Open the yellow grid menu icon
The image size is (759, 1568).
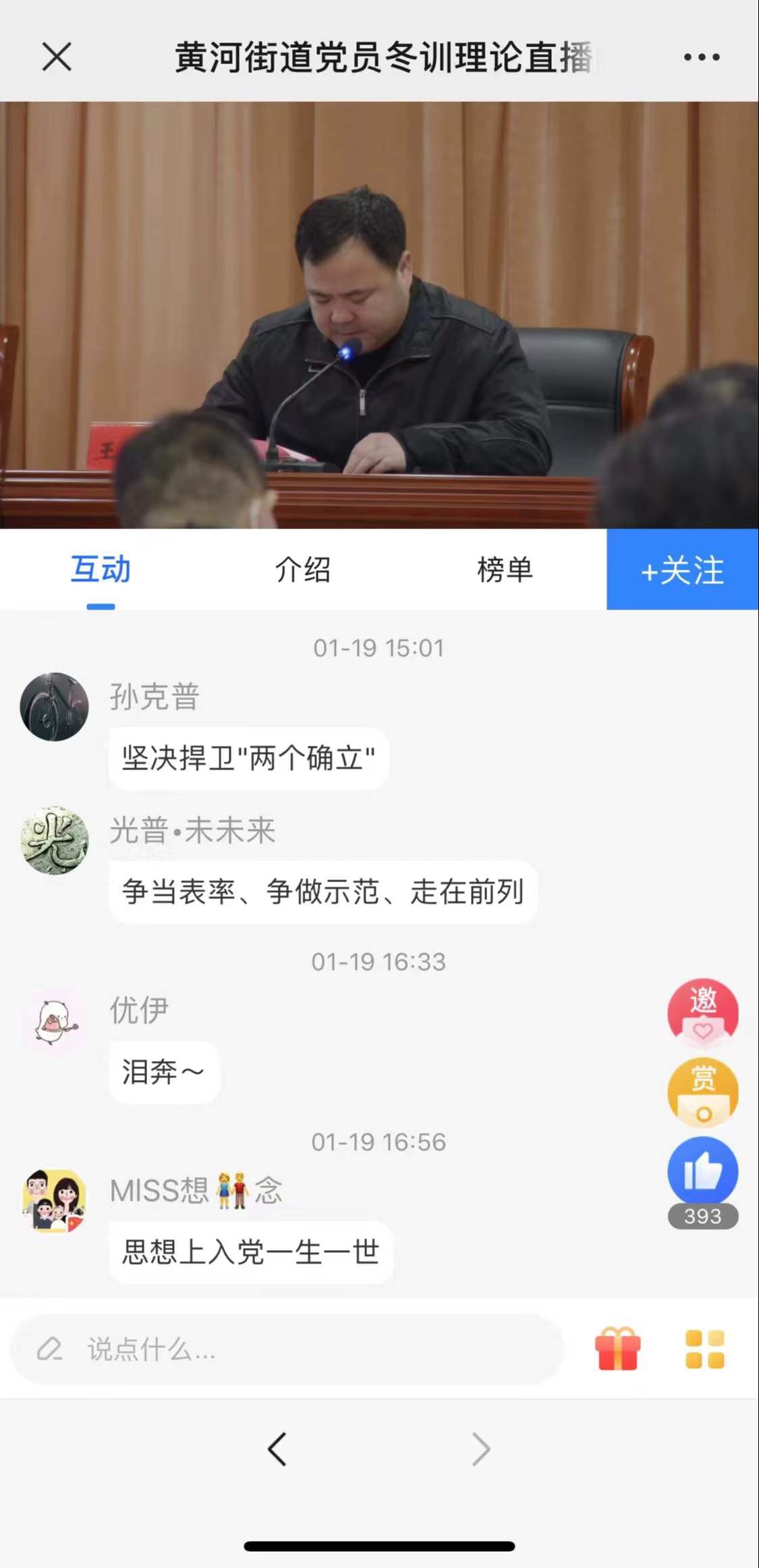pyautogui.click(x=704, y=1349)
